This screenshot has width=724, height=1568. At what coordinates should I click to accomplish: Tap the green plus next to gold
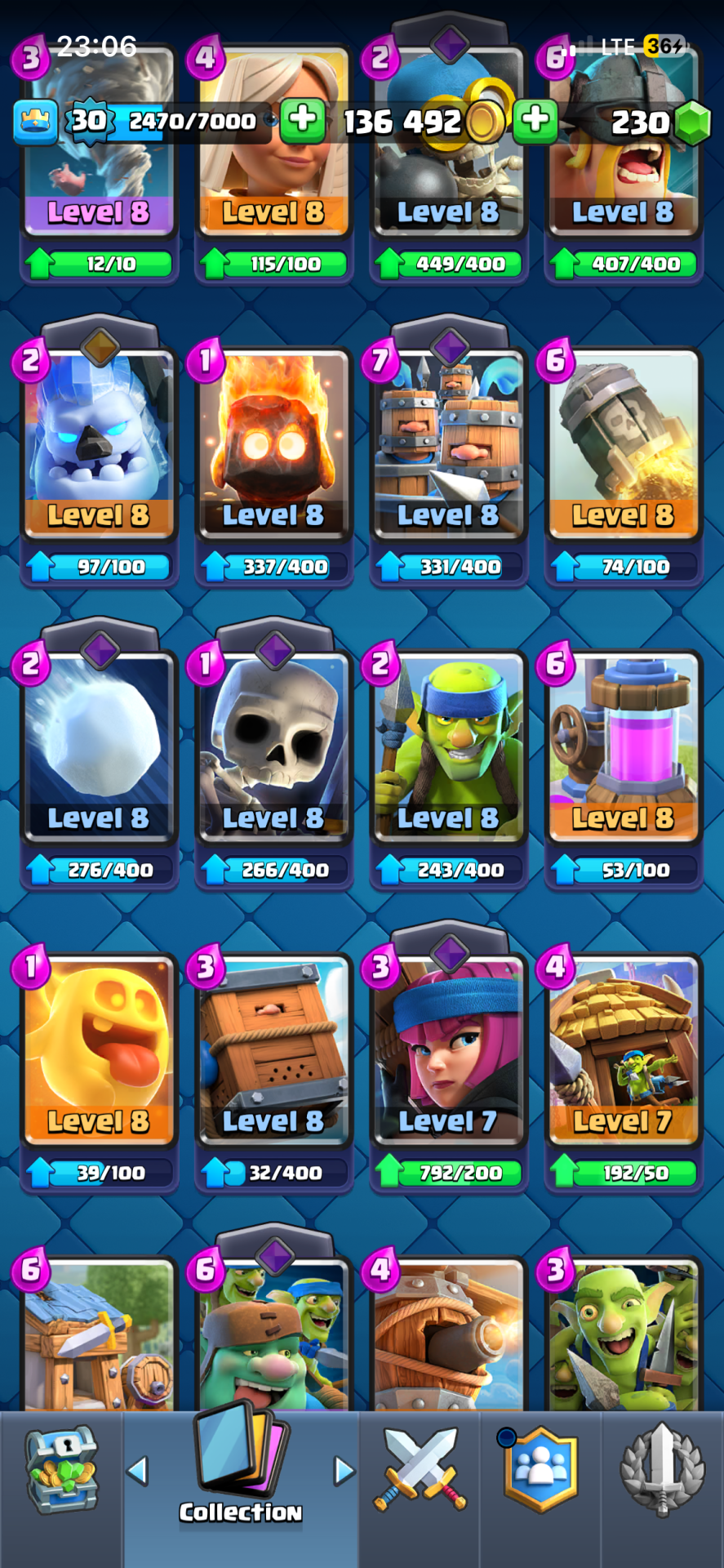point(535,121)
